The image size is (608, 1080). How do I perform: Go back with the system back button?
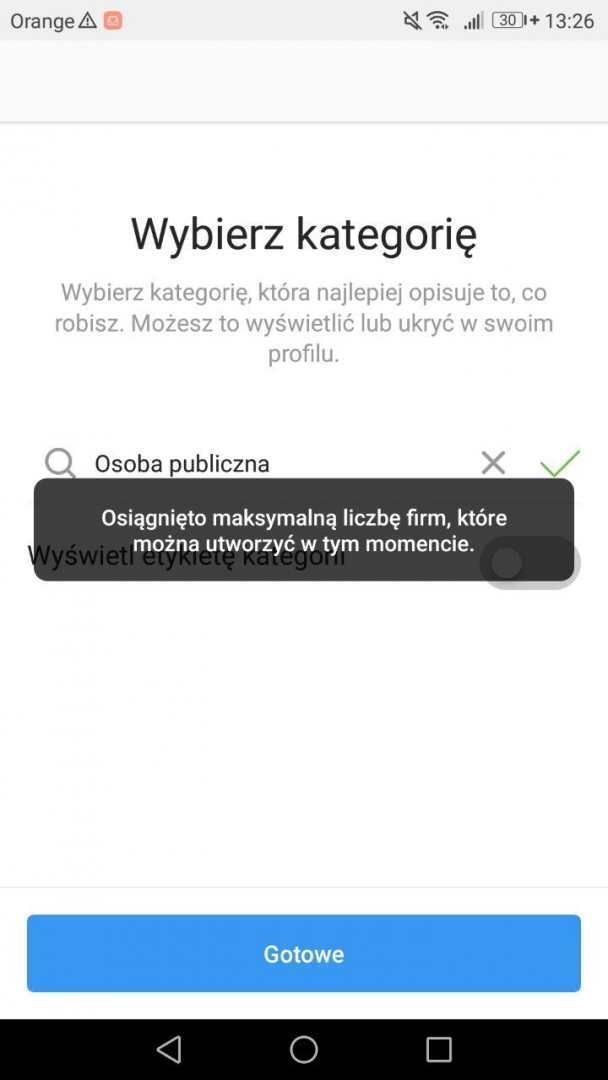pos(169,1049)
